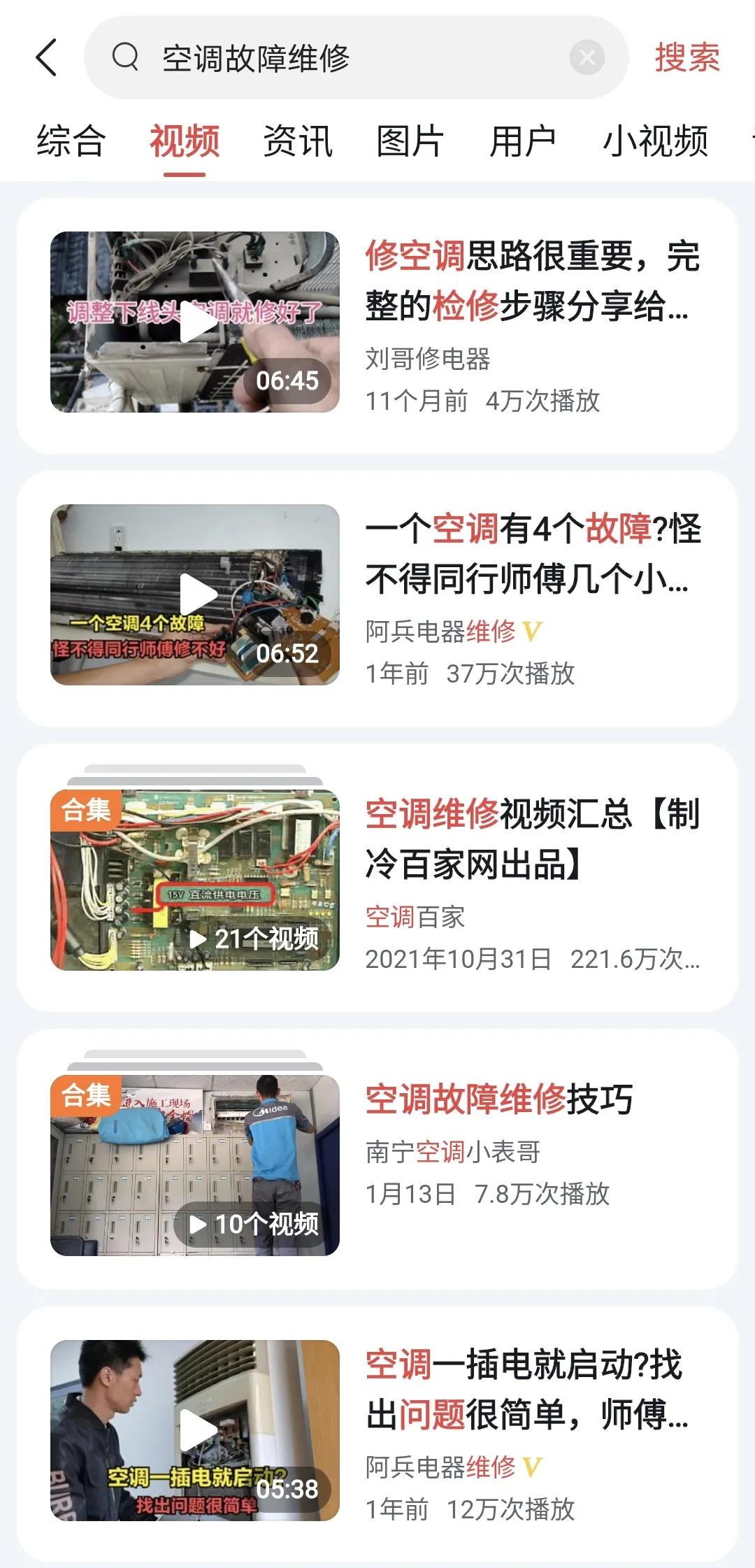Clear the search text with the X icon
The height and width of the screenshot is (1568, 755).
586,59
